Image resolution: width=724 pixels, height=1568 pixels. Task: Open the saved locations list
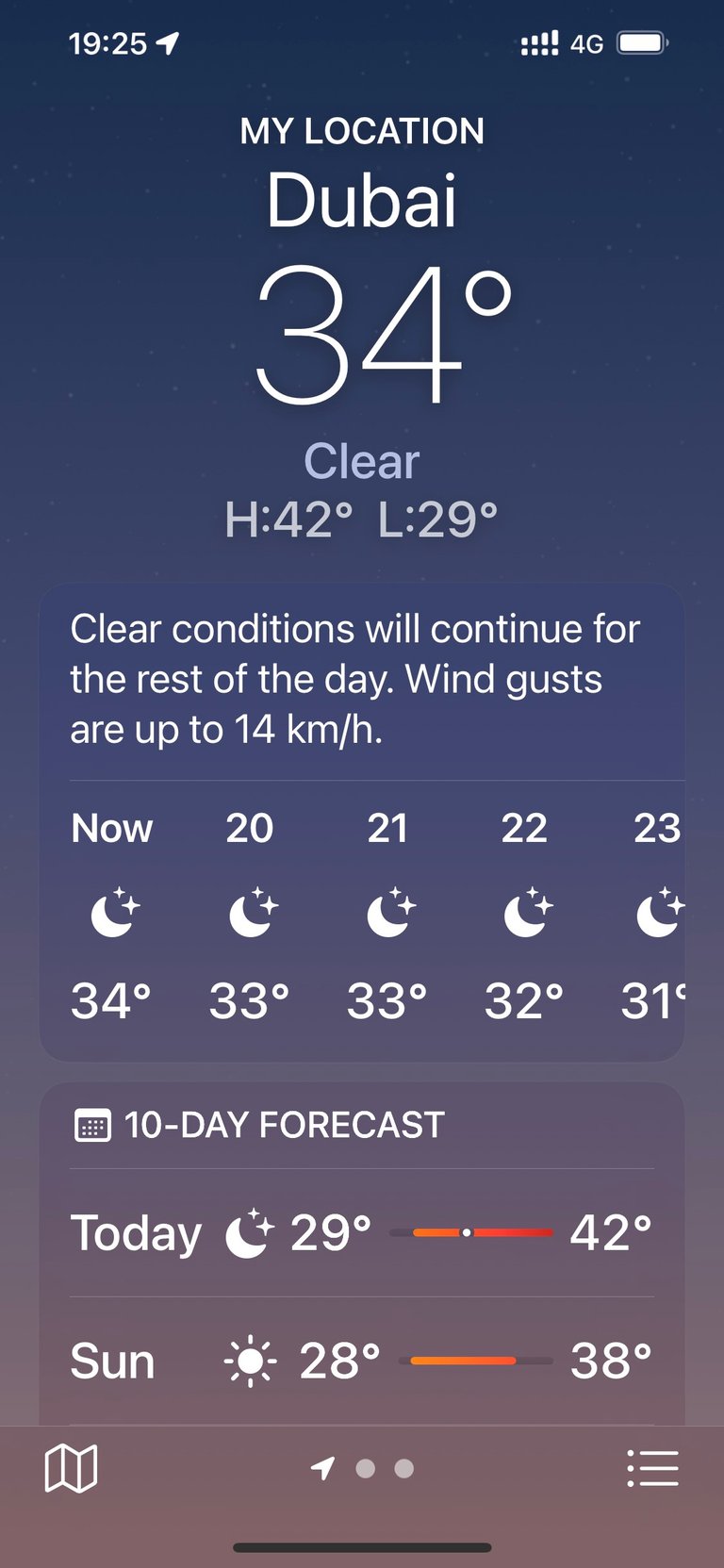[652, 1468]
